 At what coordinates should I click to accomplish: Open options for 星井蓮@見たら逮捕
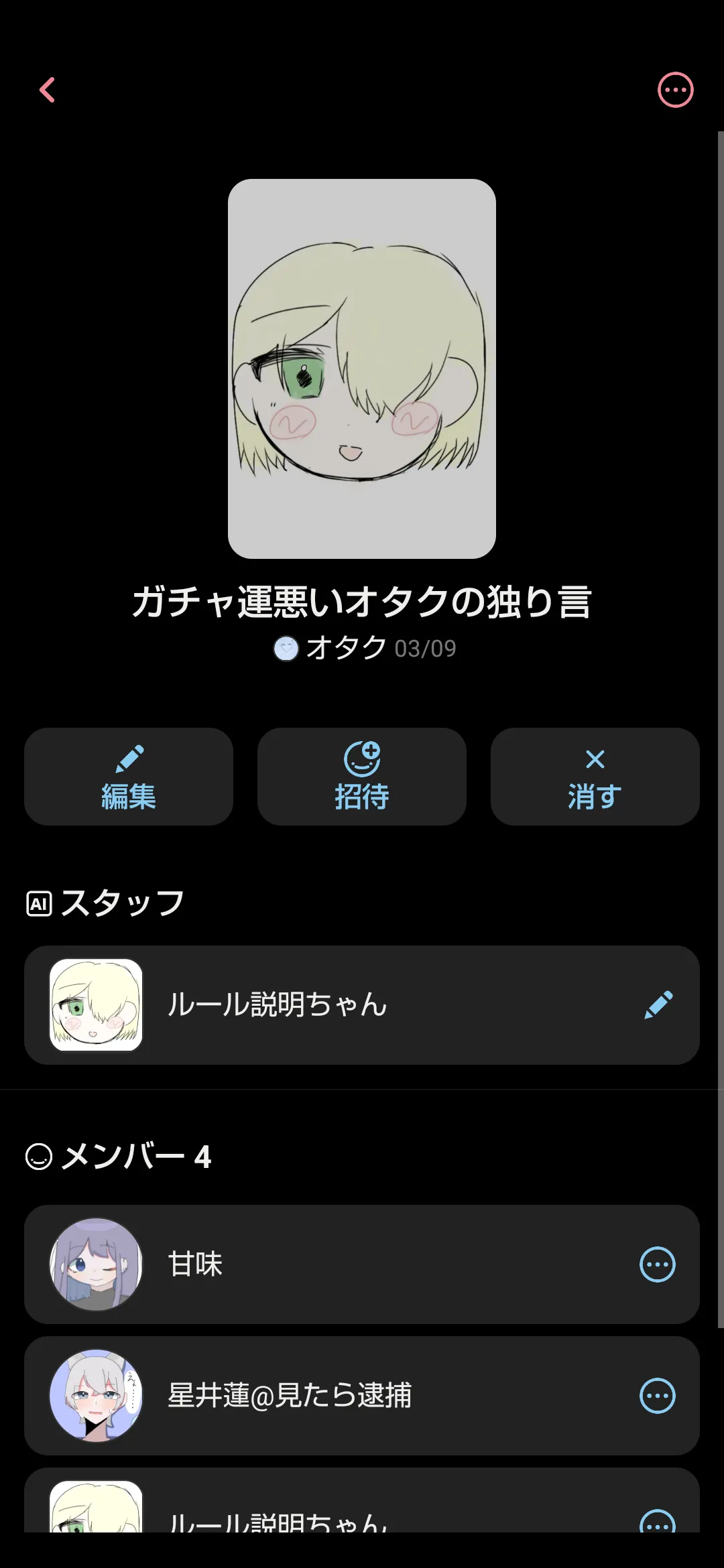tap(657, 1396)
